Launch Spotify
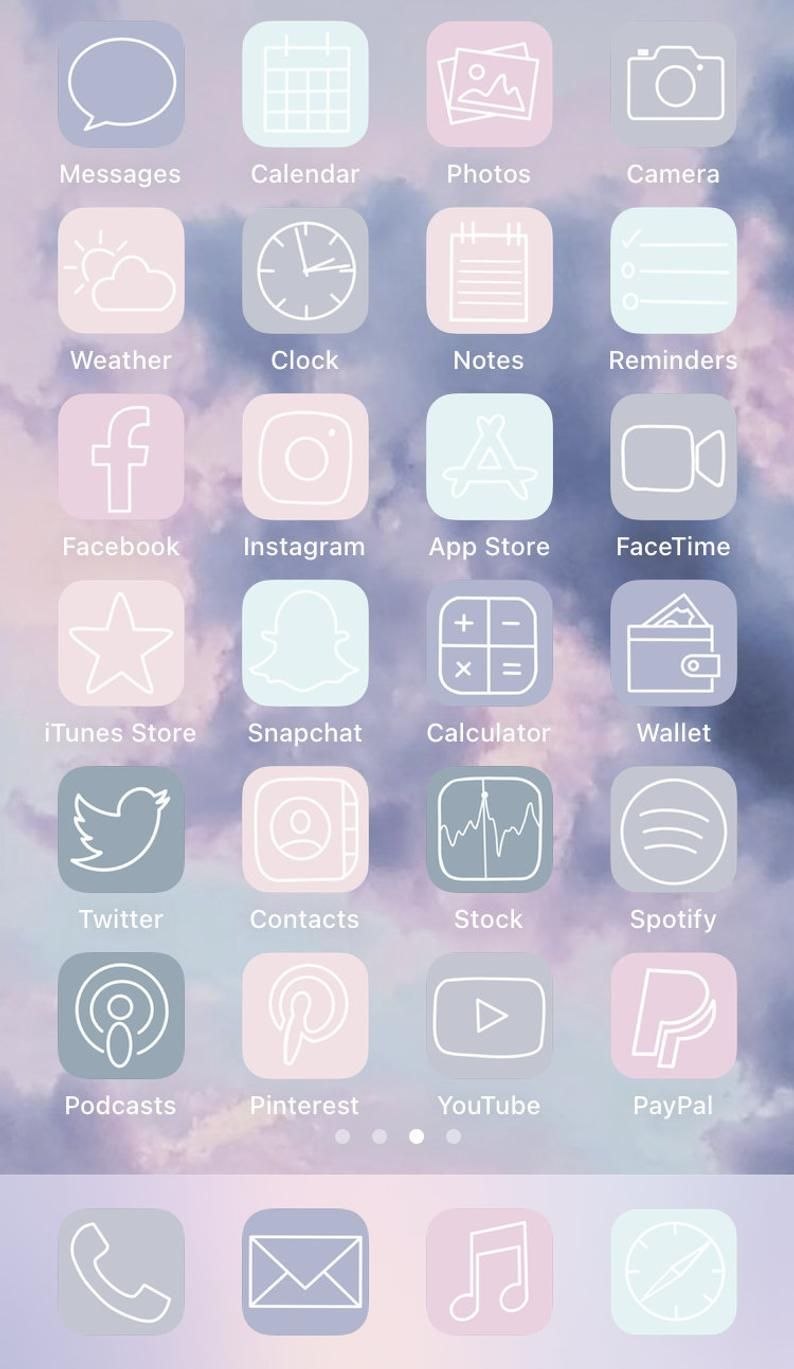Image resolution: width=794 pixels, height=1369 pixels. pos(673,829)
